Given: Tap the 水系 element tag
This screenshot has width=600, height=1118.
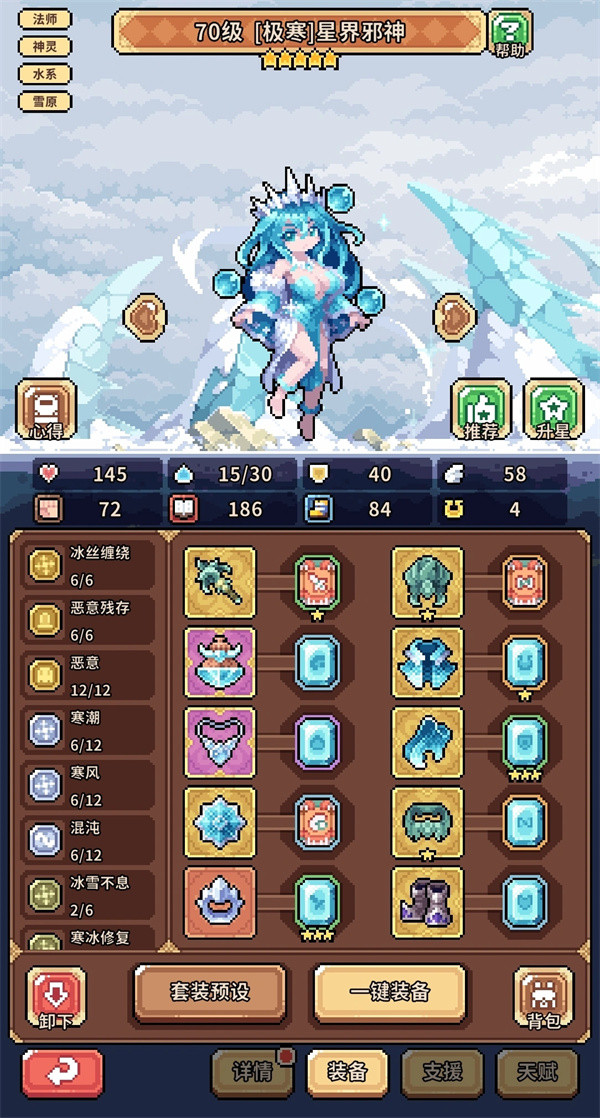Looking at the screenshot, I should click(x=45, y=73).
